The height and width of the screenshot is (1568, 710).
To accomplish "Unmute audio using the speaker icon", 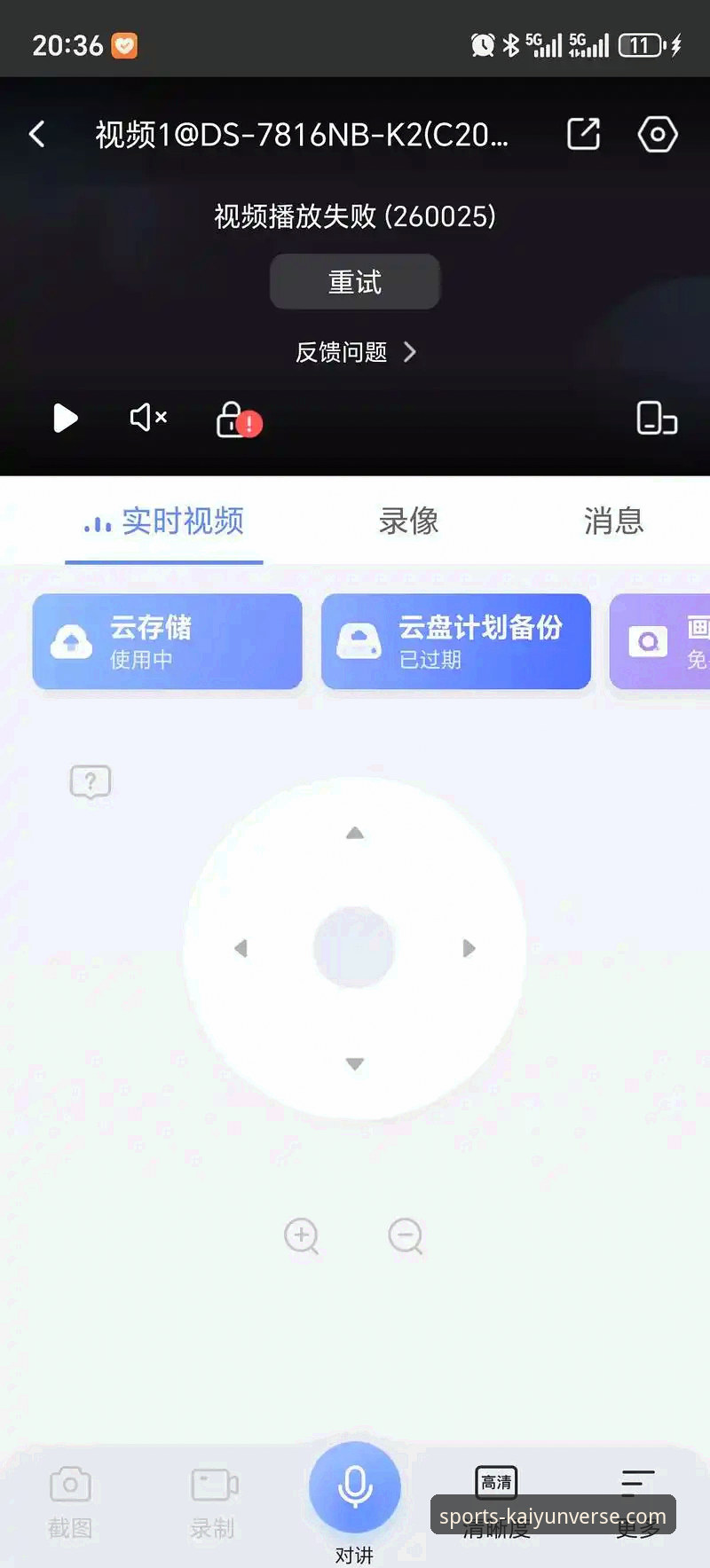I will (146, 418).
